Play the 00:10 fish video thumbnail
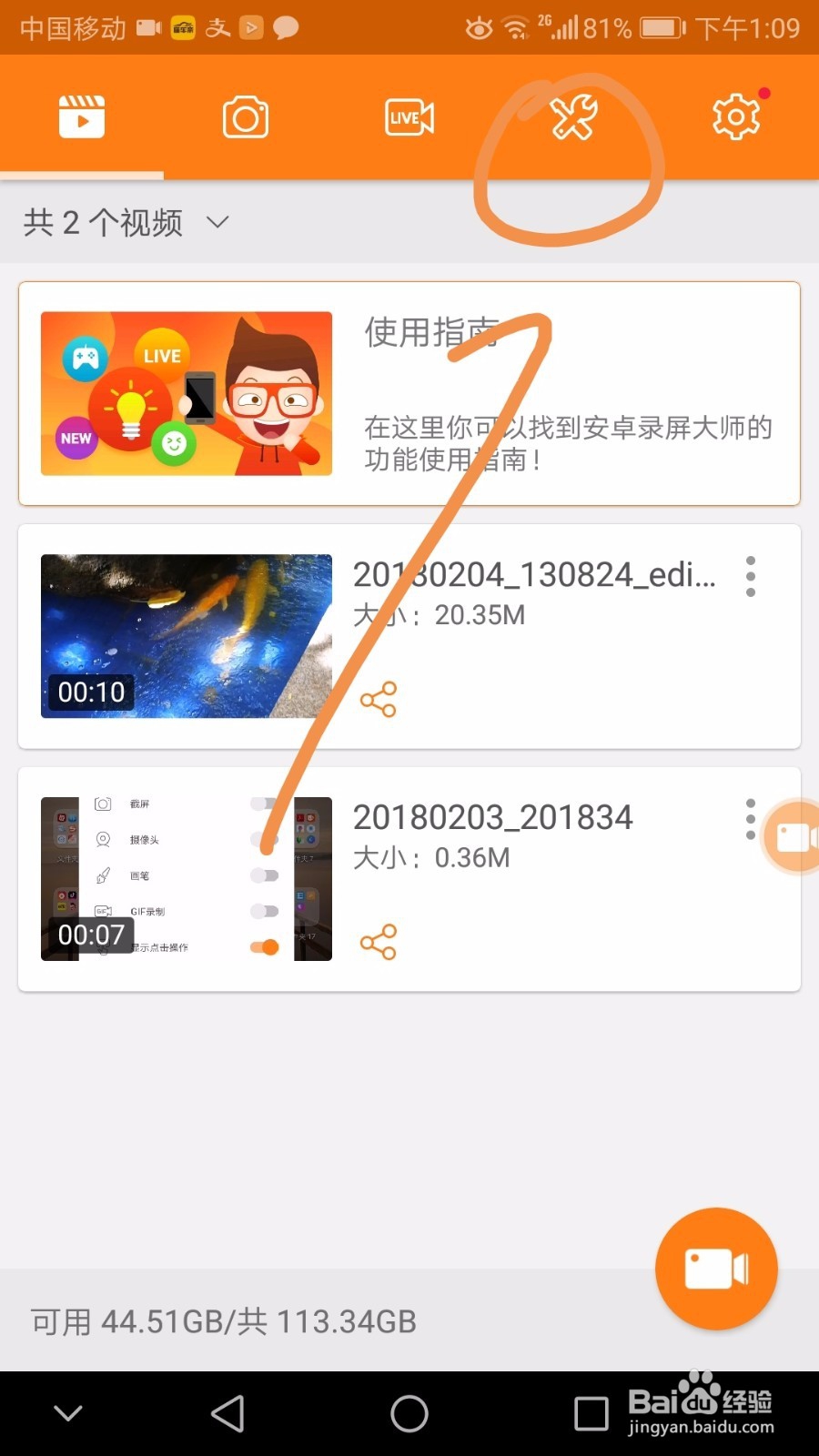Viewport: 819px width, 1456px height. pyautogui.click(x=186, y=635)
